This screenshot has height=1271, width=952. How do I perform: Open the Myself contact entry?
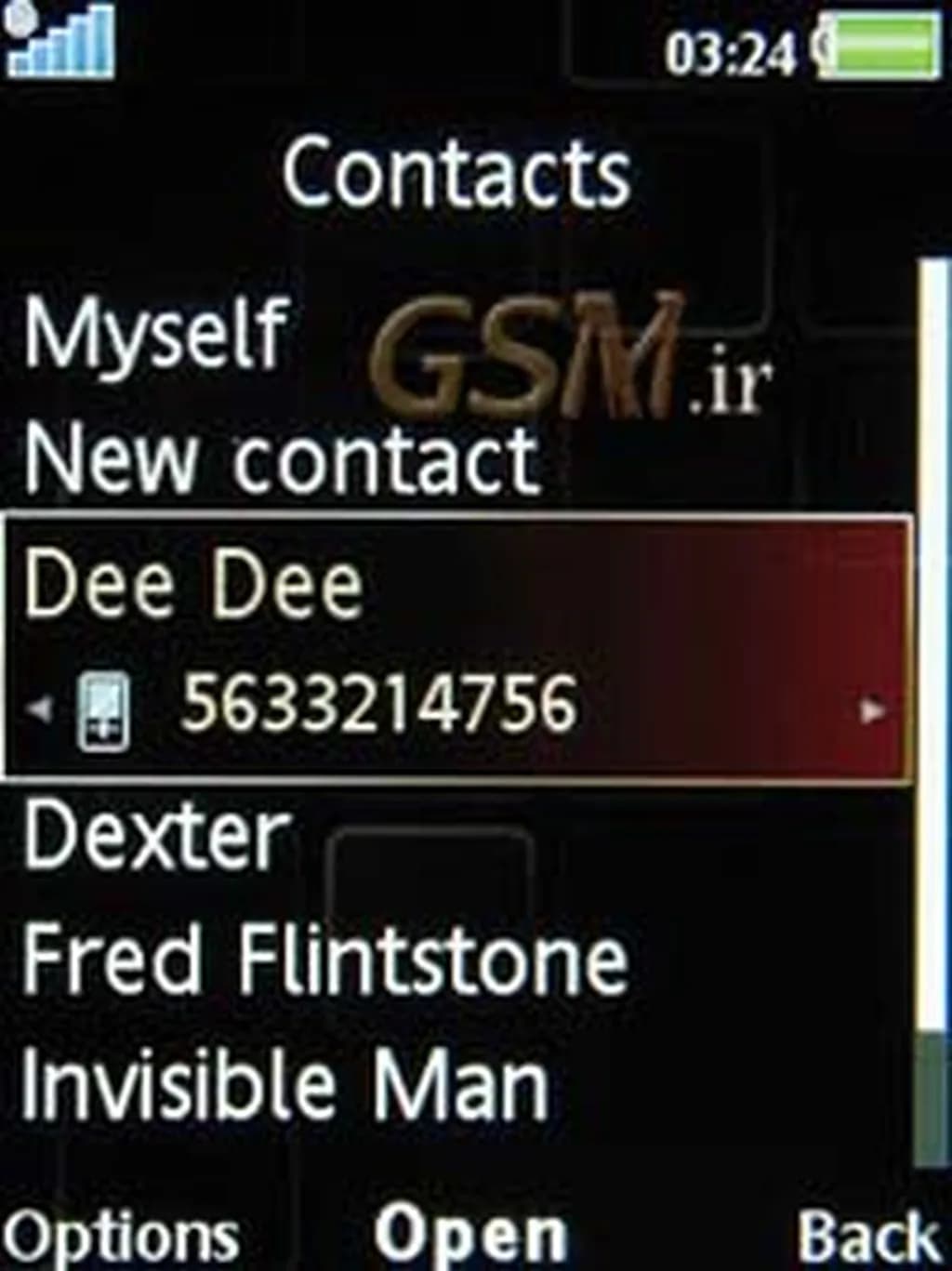tap(155, 333)
